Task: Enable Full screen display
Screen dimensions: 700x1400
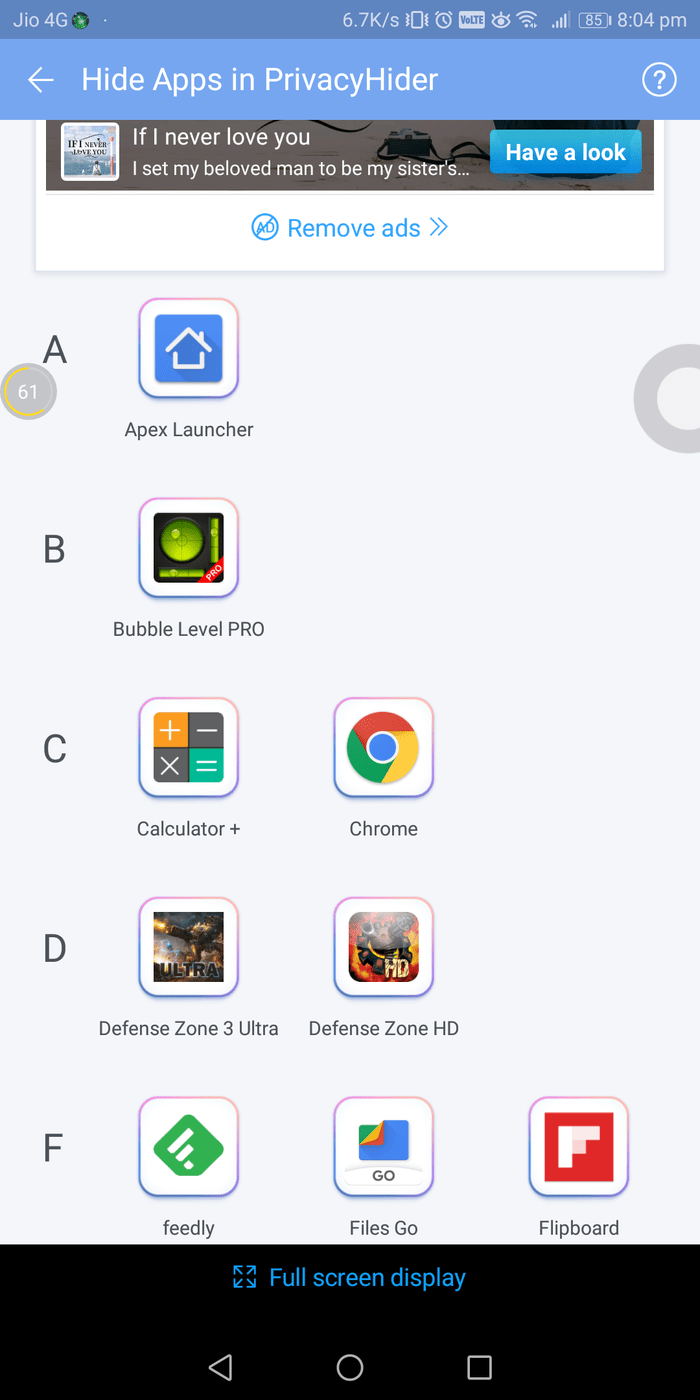Action: [350, 1277]
